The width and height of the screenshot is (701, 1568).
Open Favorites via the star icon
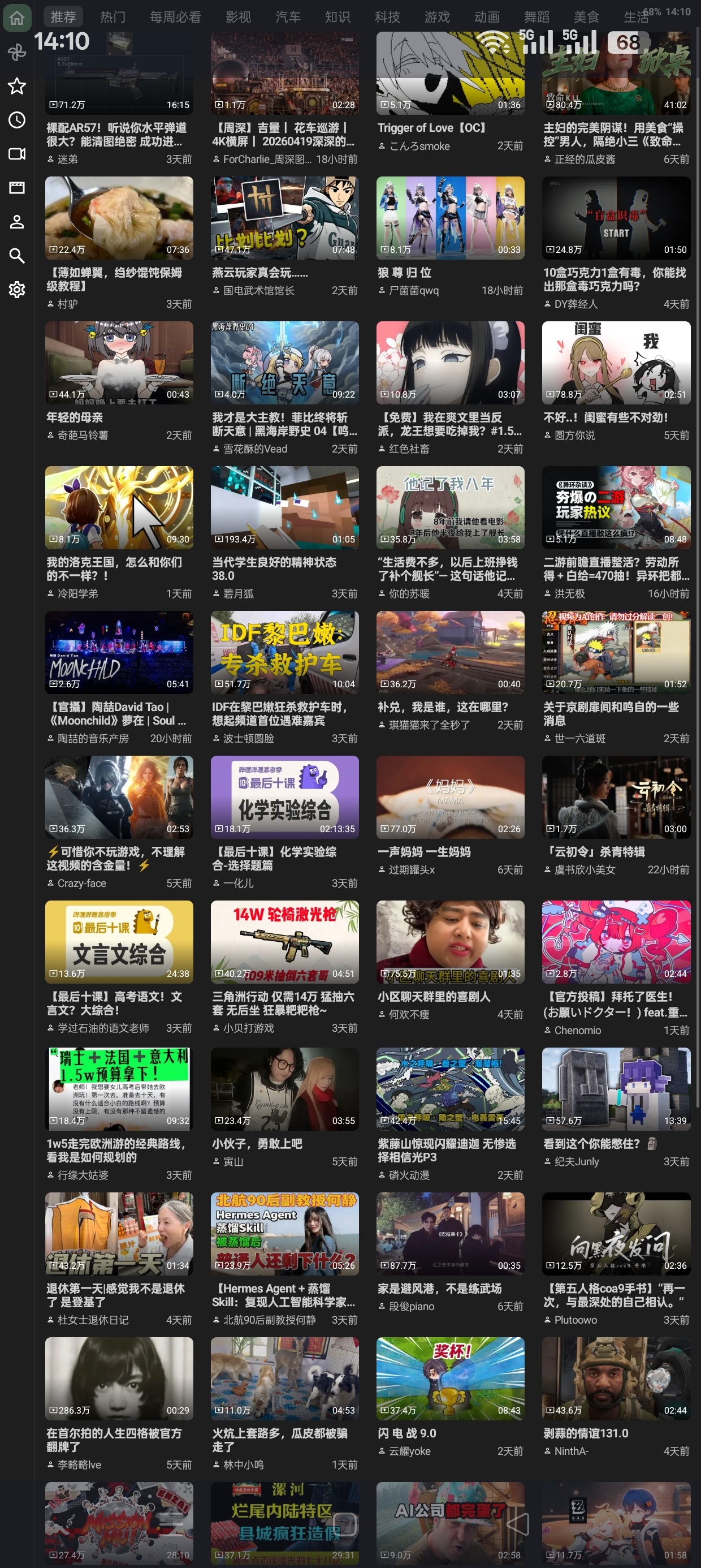coord(17,87)
